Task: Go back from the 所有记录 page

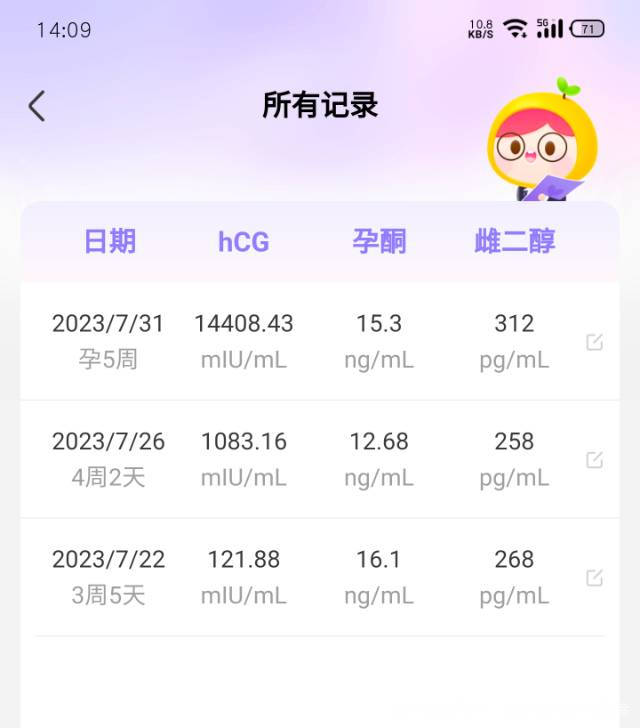Action: (37, 106)
